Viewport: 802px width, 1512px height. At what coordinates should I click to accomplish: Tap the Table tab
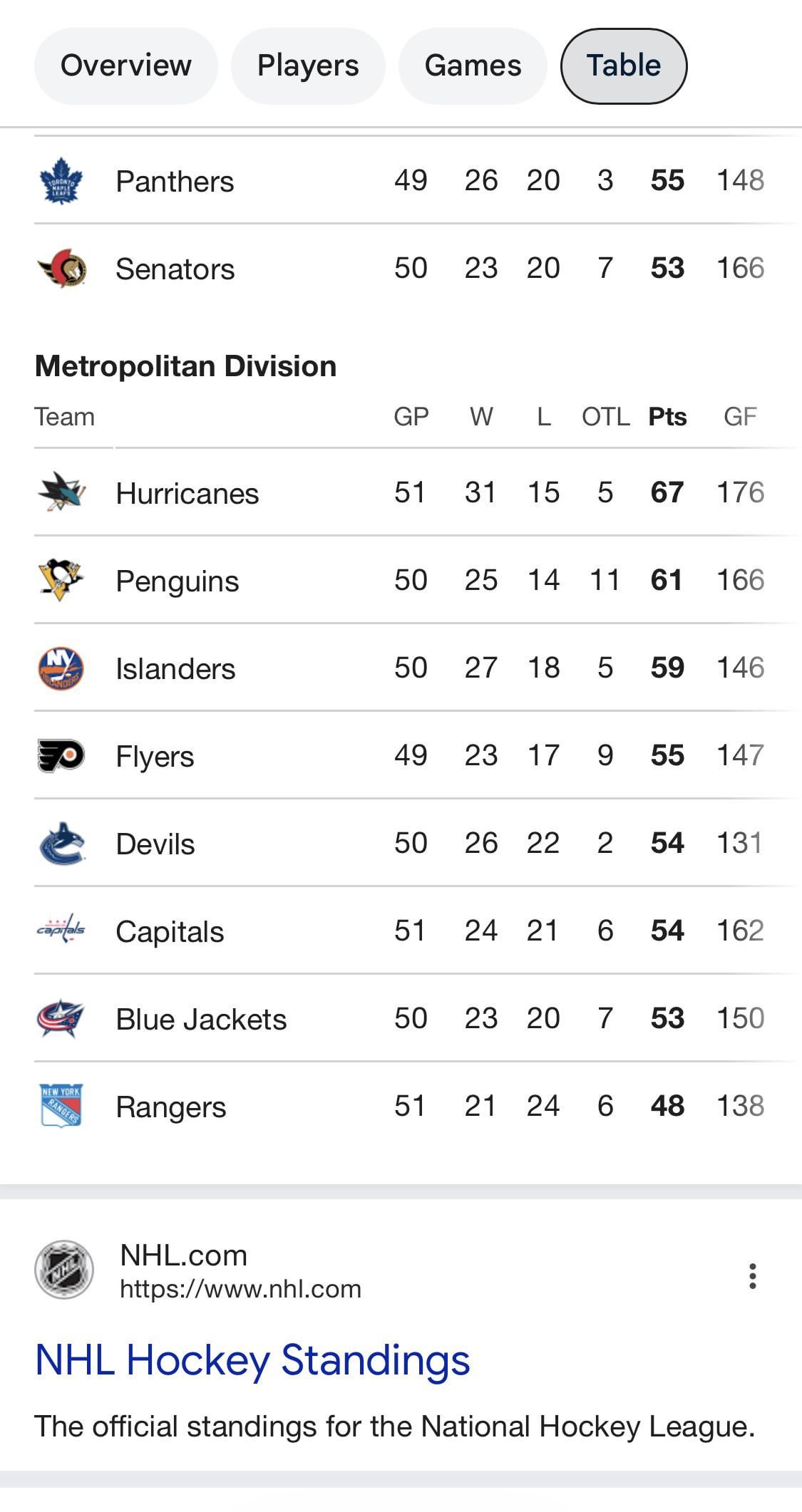[x=624, y=66]
